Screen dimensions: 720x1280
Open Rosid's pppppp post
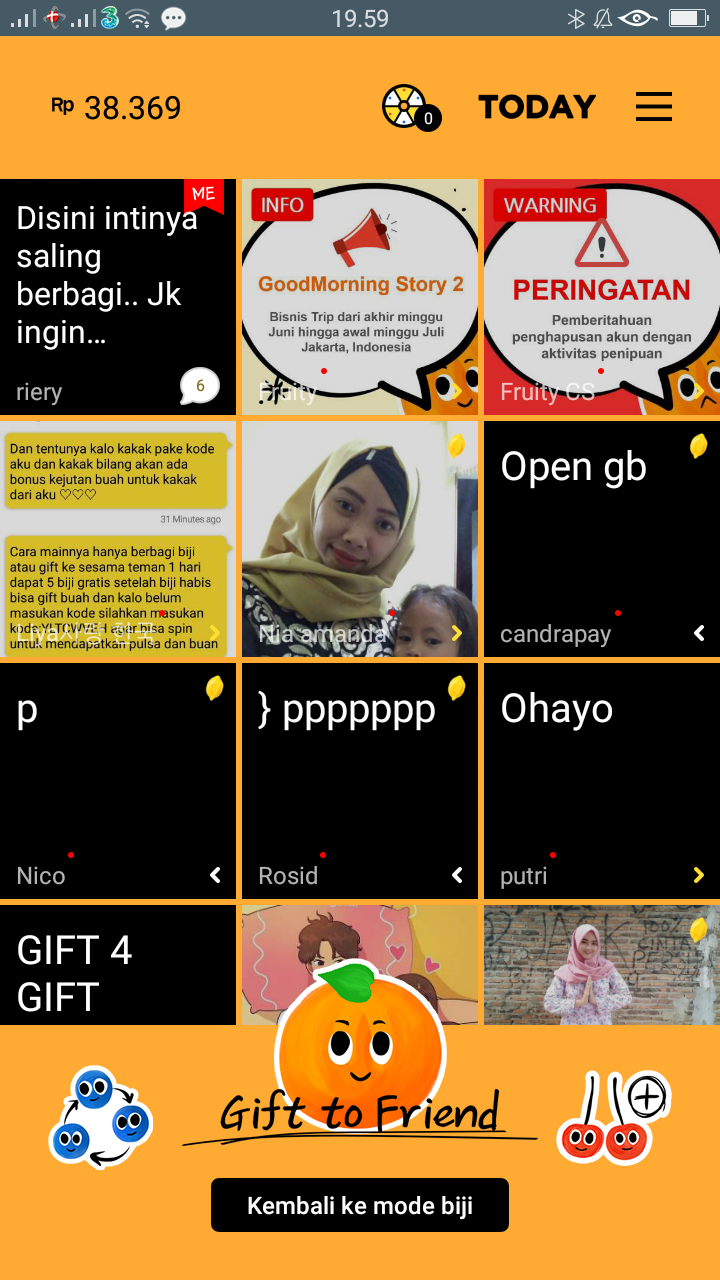[x=360, y=781]
